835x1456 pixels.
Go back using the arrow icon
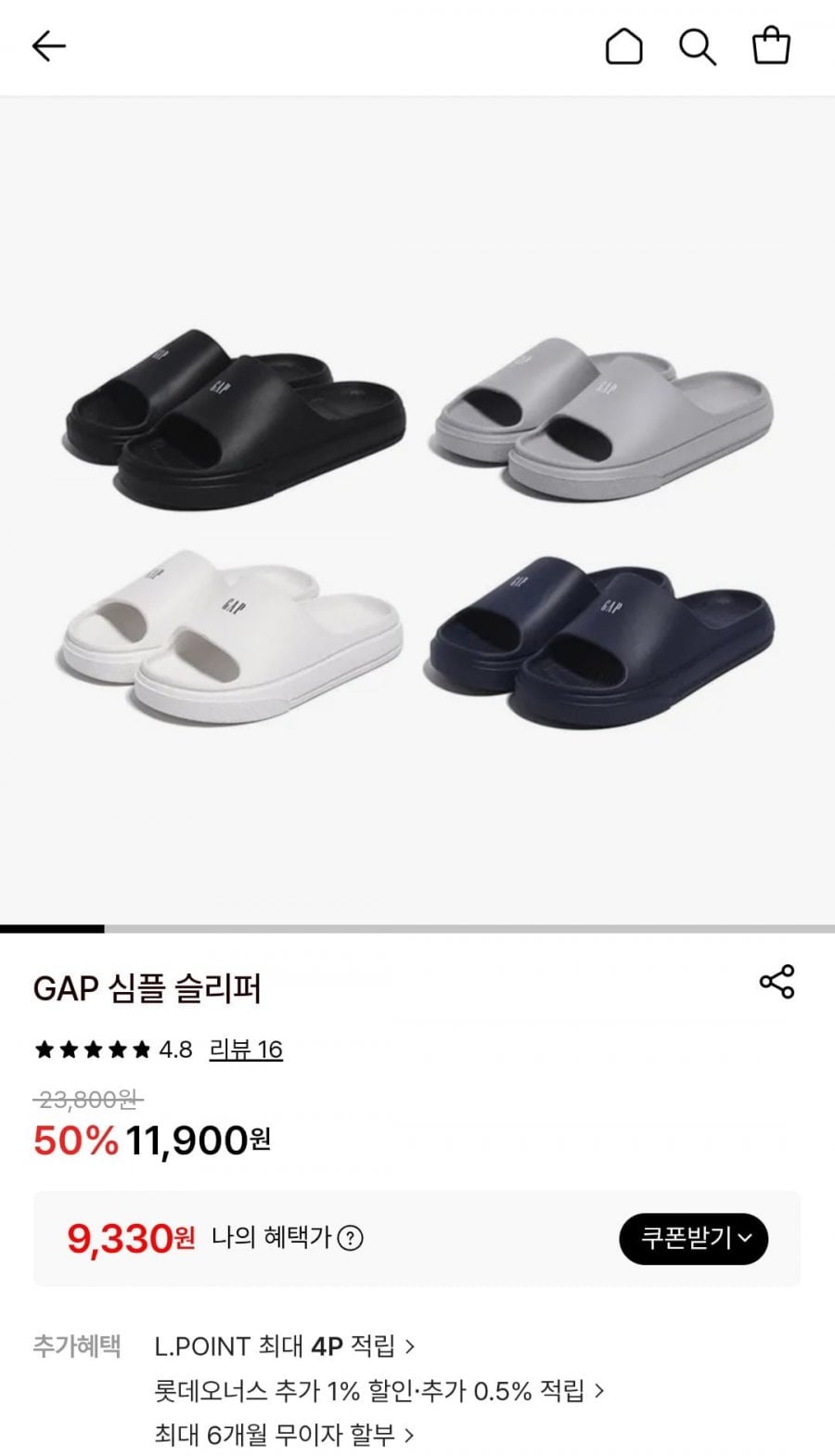48,45
